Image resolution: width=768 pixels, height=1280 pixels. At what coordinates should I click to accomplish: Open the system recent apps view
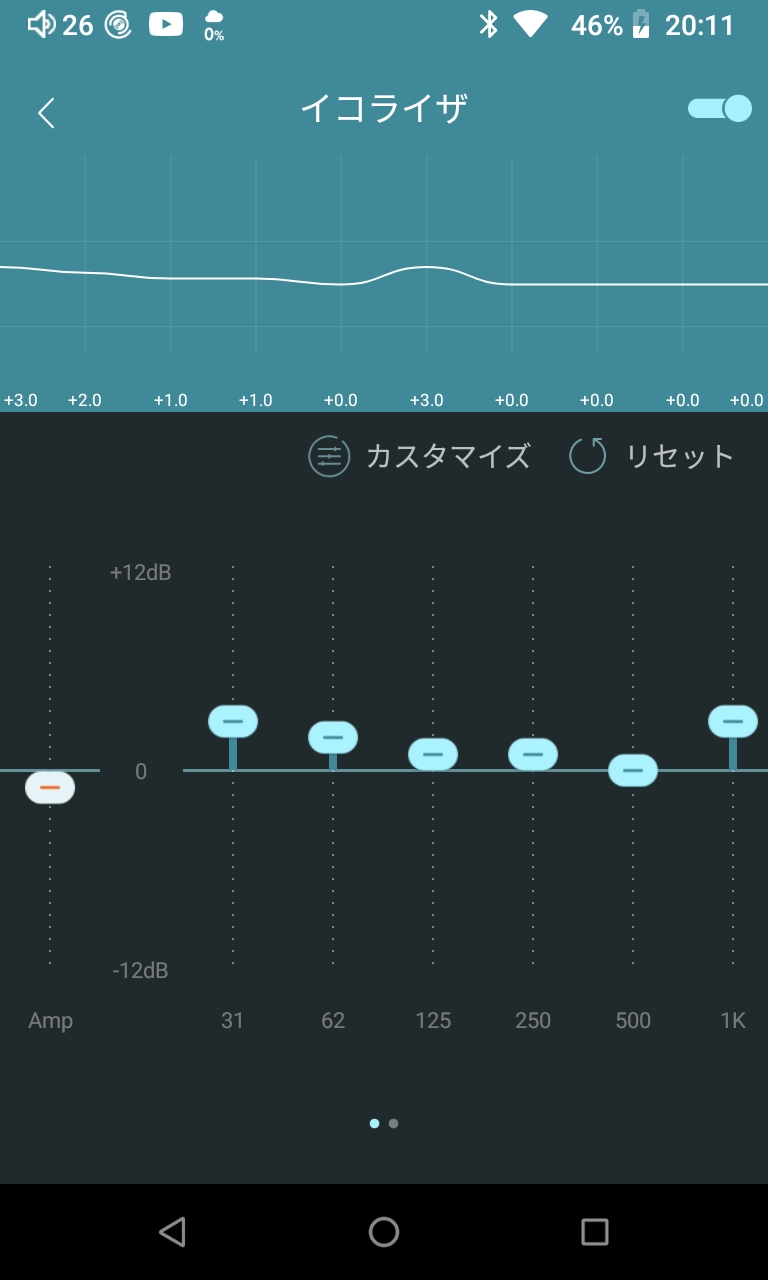pyautogui.click(x=595, y=1232)
